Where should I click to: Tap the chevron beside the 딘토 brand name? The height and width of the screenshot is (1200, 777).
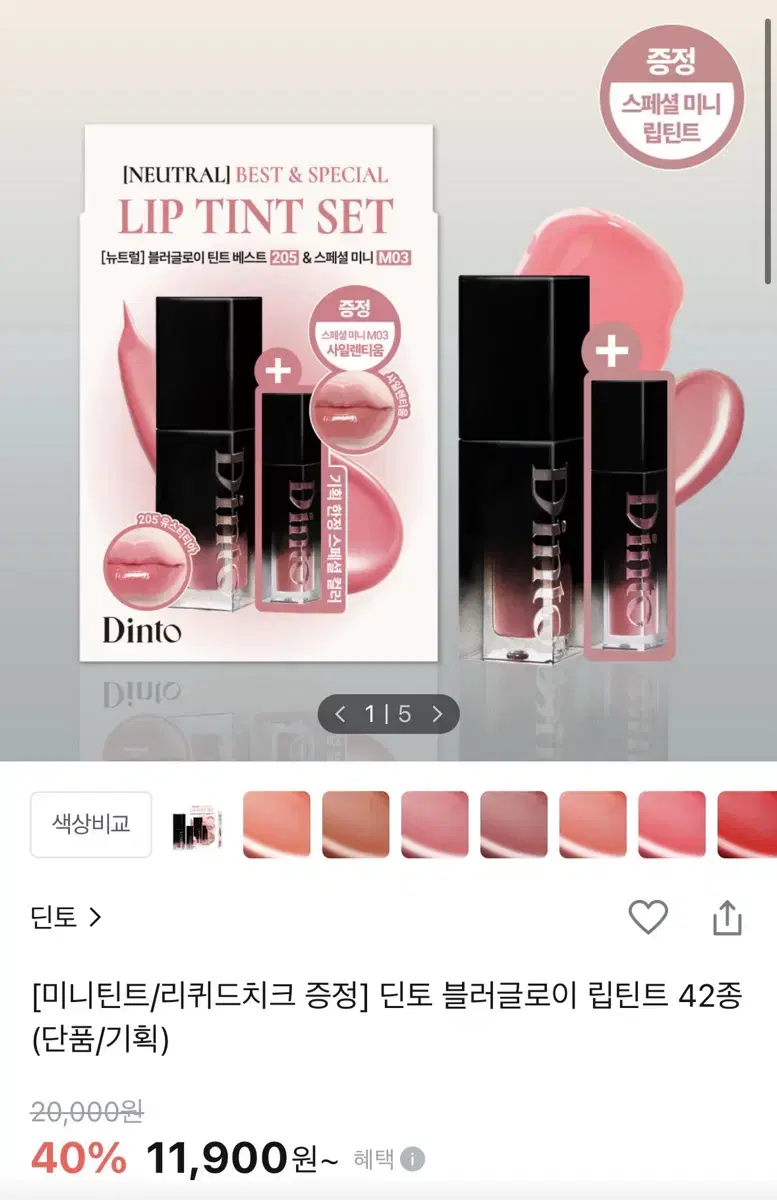point(92,916)
